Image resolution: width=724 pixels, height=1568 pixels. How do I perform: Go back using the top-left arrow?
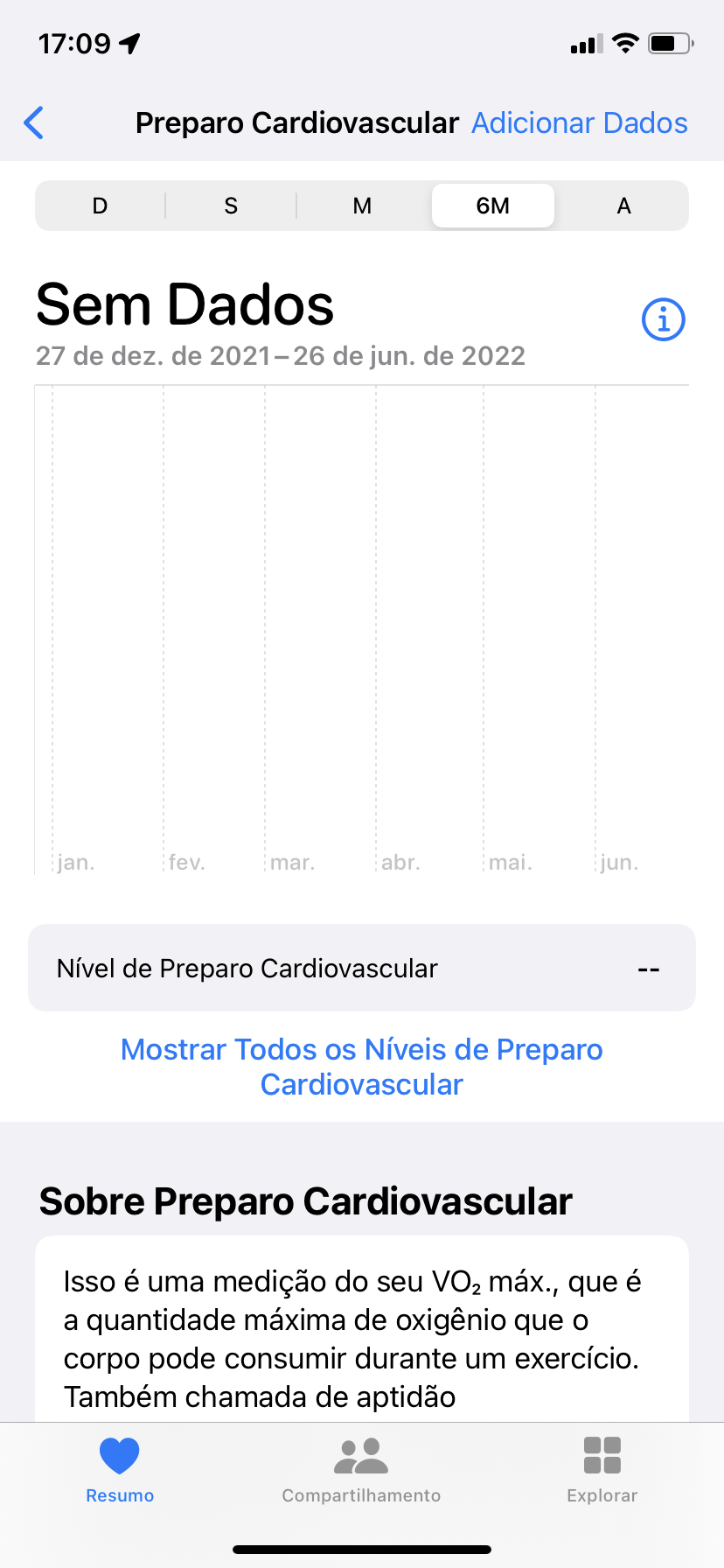[34, 123]
